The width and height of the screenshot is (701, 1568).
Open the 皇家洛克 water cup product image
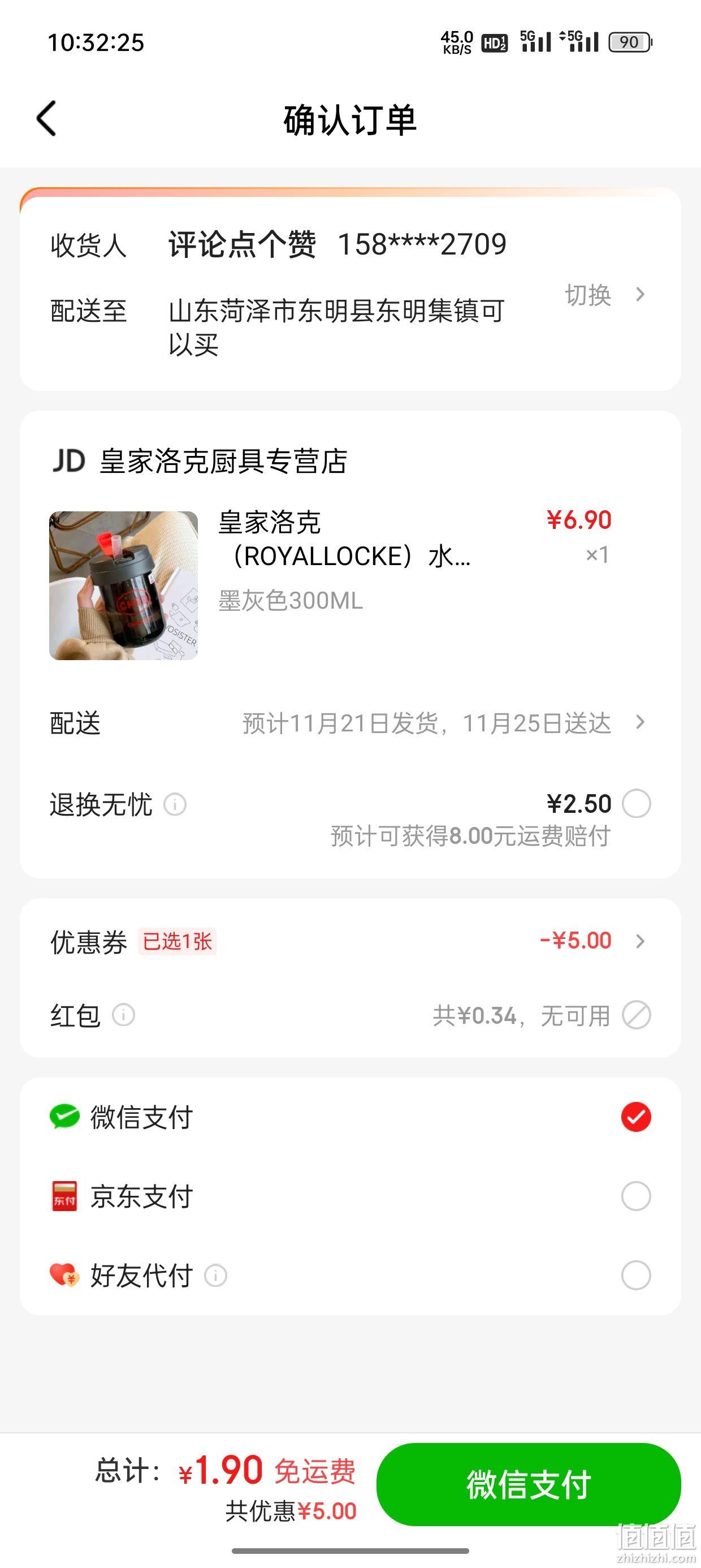pos(124,585)
